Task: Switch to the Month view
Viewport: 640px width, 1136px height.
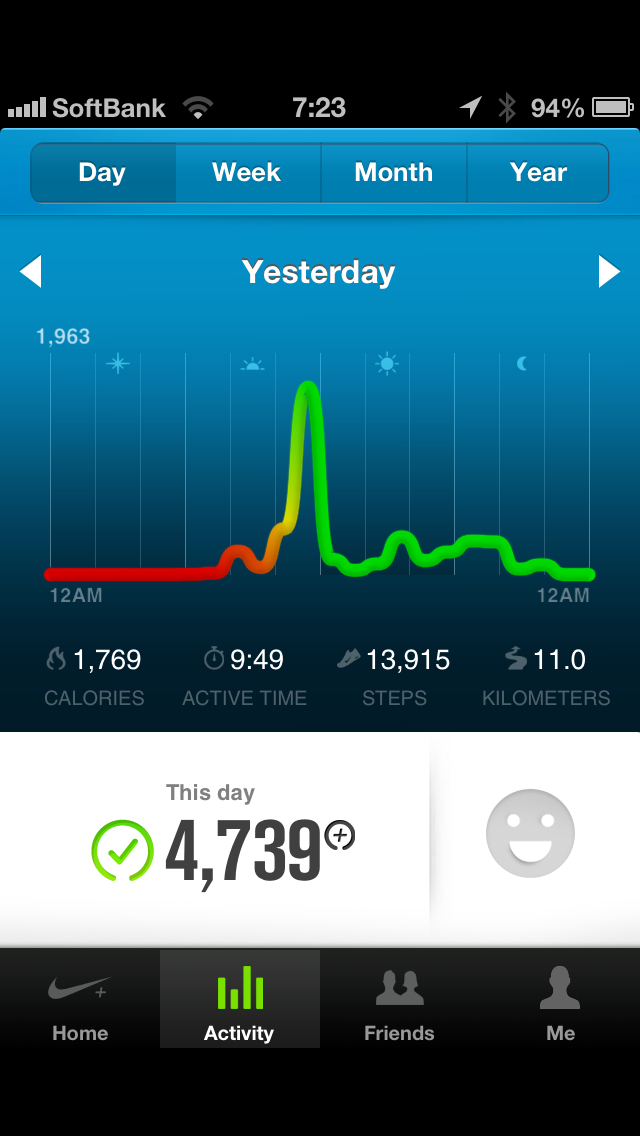Action: (393, 173)
